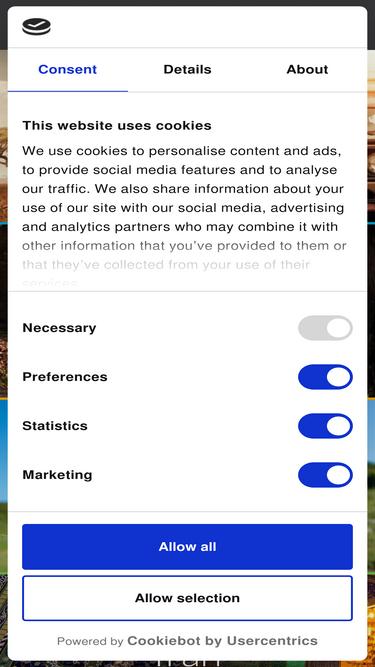The width and height of the screenshot is (375, 667).
Task: Switch off the Marketing toggle
Action: click(x=325, y=475)
